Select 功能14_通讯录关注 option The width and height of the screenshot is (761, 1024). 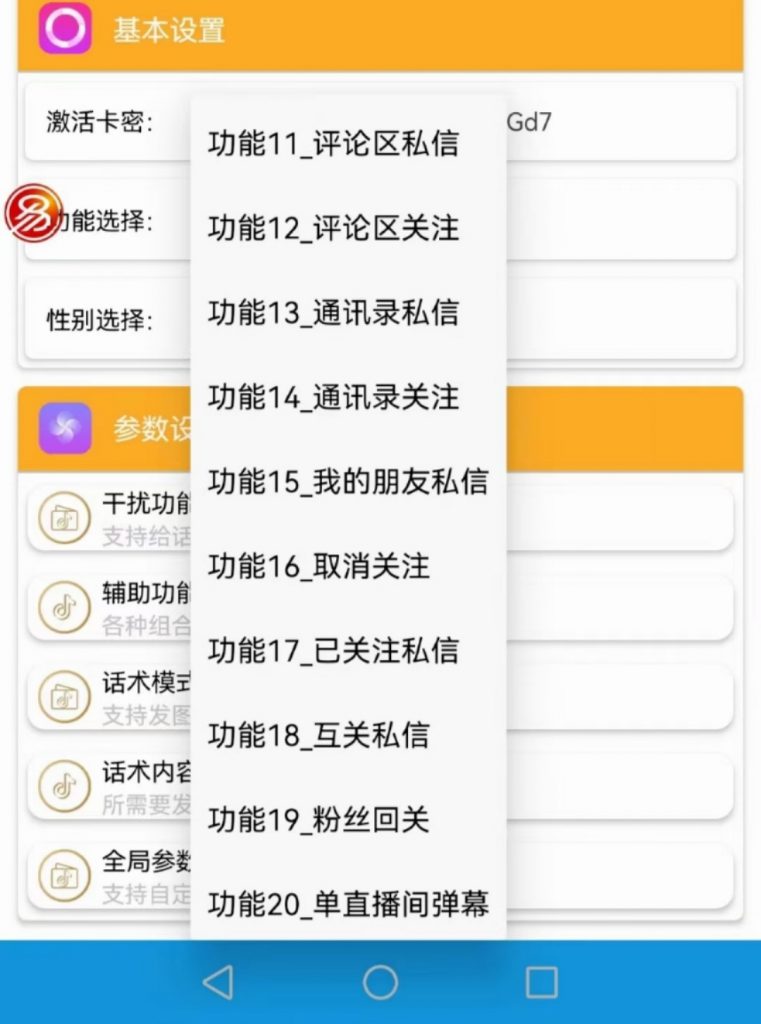tap(333, 398)
